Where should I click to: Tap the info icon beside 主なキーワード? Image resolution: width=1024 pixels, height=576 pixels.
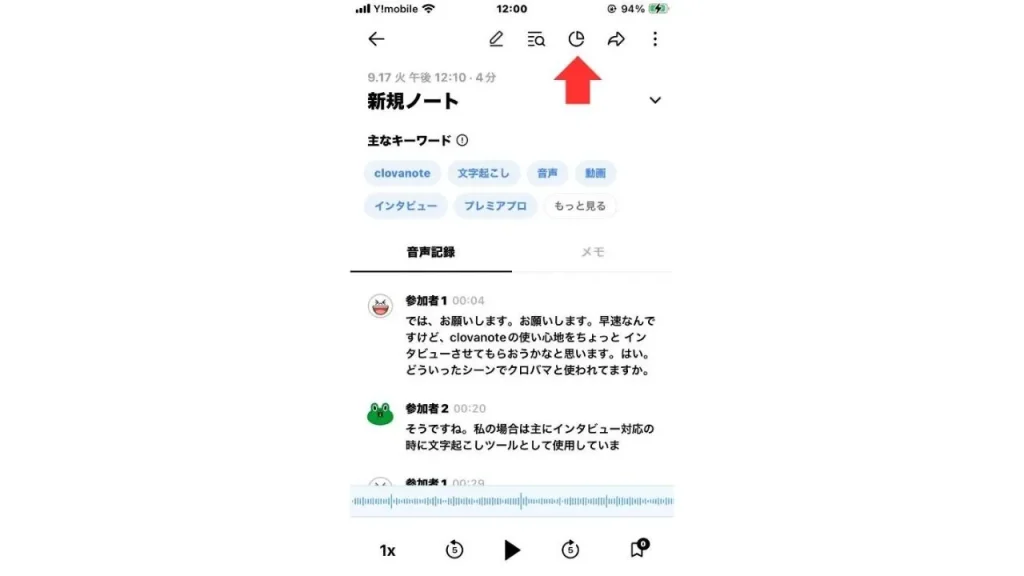click(x=462, y=141)
